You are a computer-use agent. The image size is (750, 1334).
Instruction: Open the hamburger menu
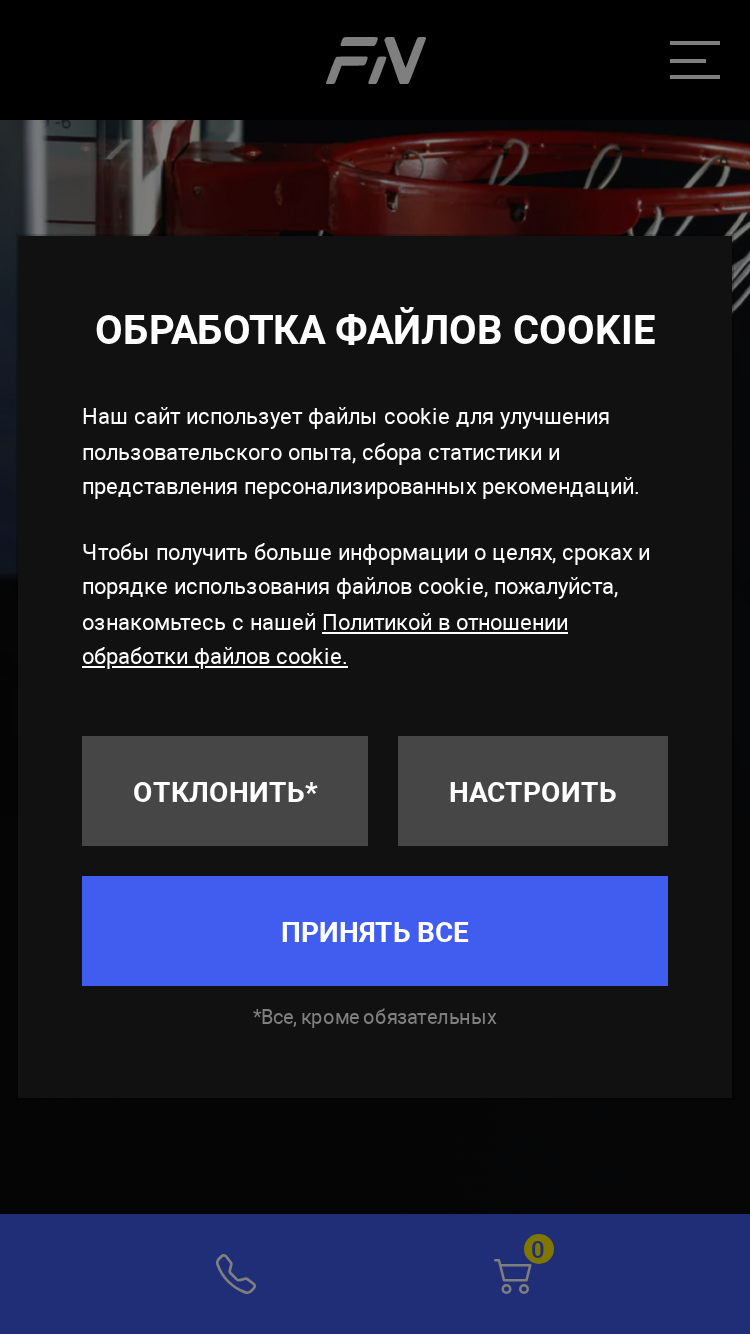[695, 60]
